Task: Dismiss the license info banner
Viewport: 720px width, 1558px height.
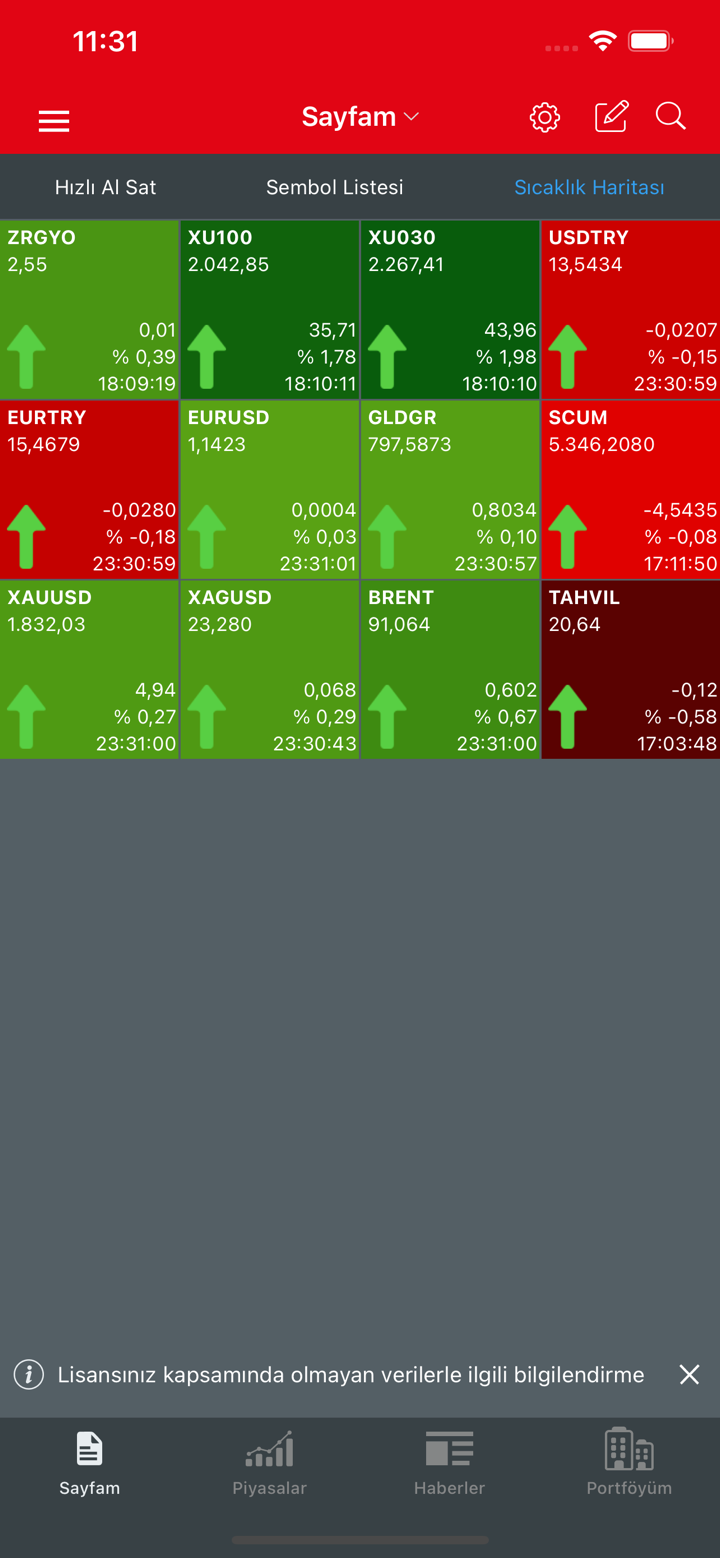Action: tap(689, 1375)
